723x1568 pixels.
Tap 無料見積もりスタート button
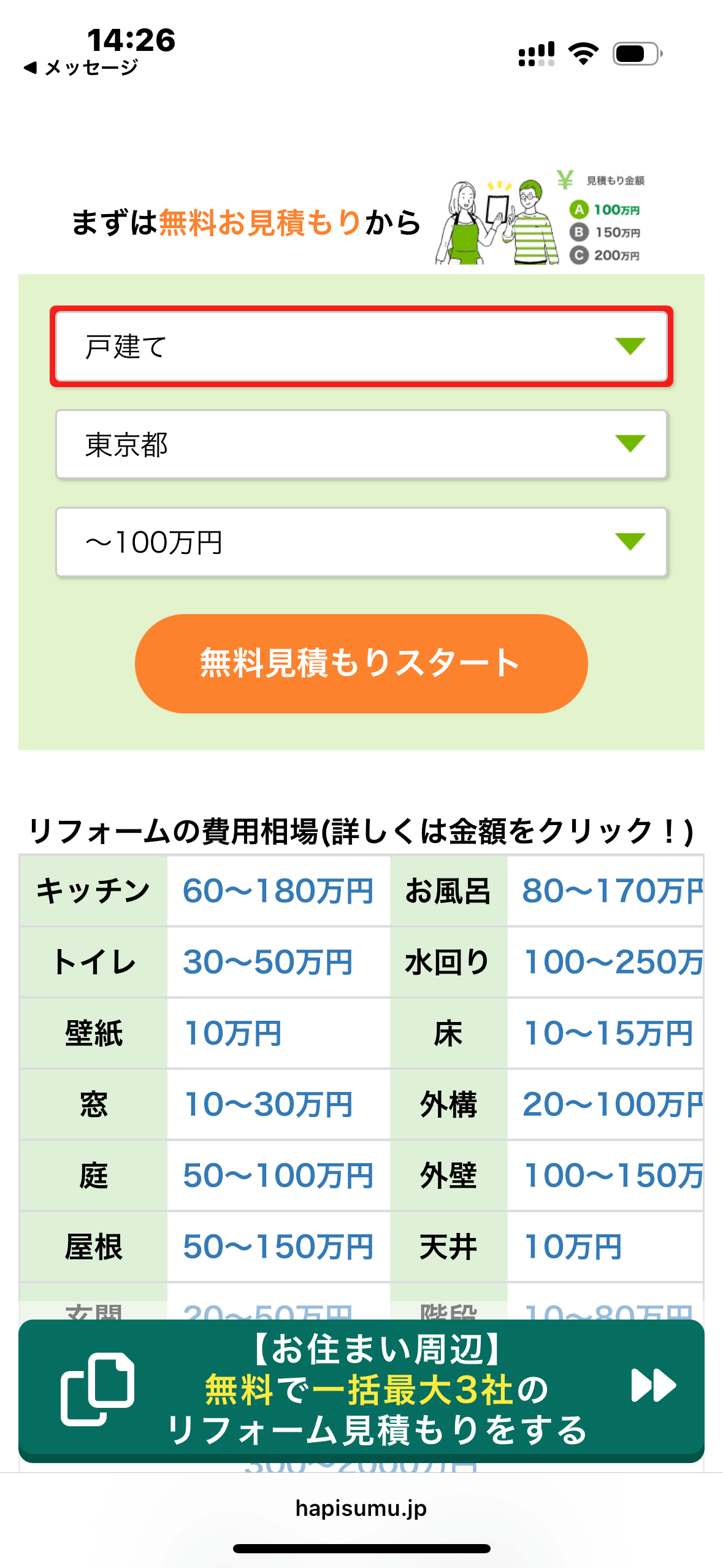click(x=361, y=664)
